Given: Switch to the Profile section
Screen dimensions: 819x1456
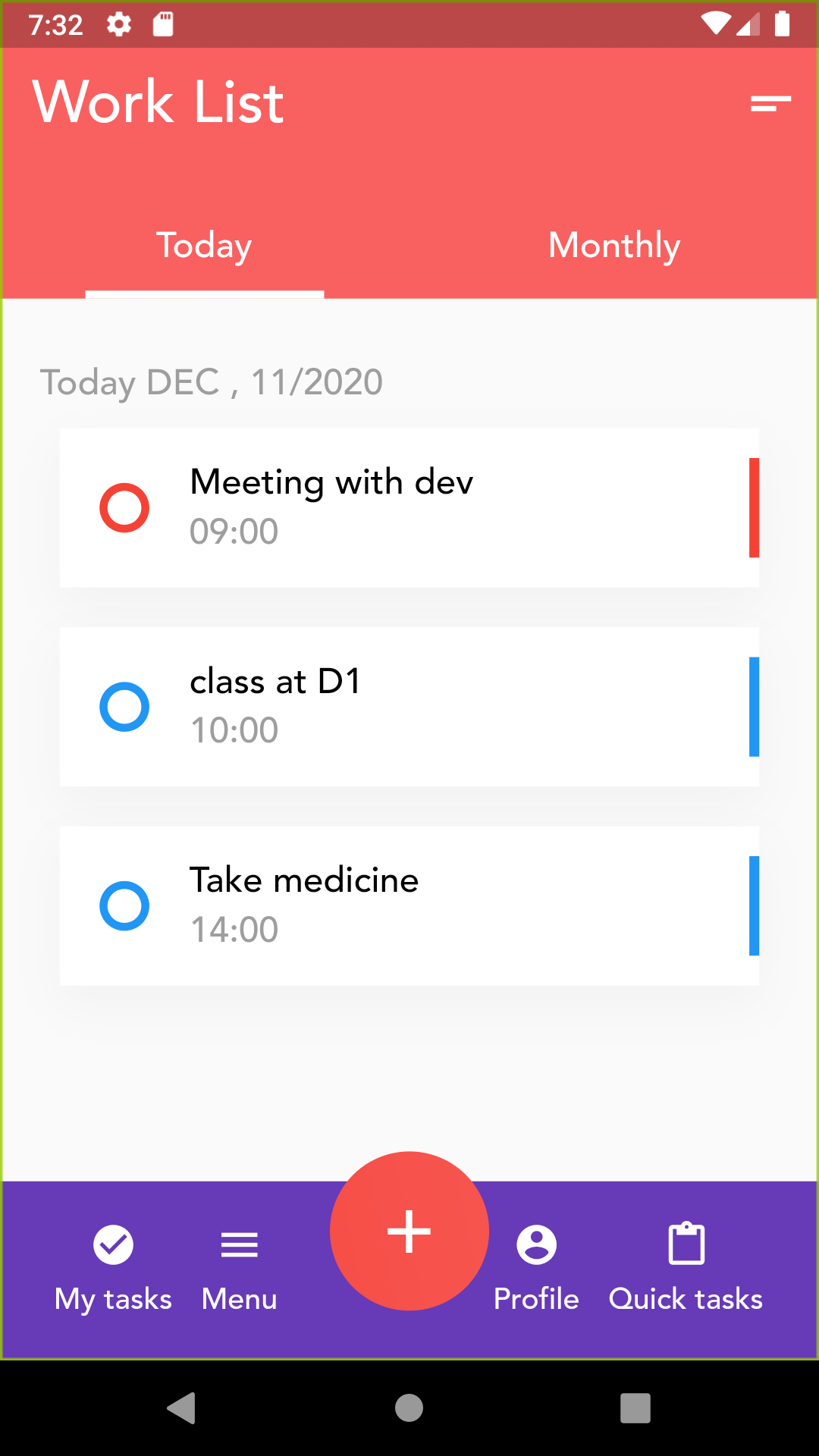Looking at the screenshot, I should (536, 1268).
